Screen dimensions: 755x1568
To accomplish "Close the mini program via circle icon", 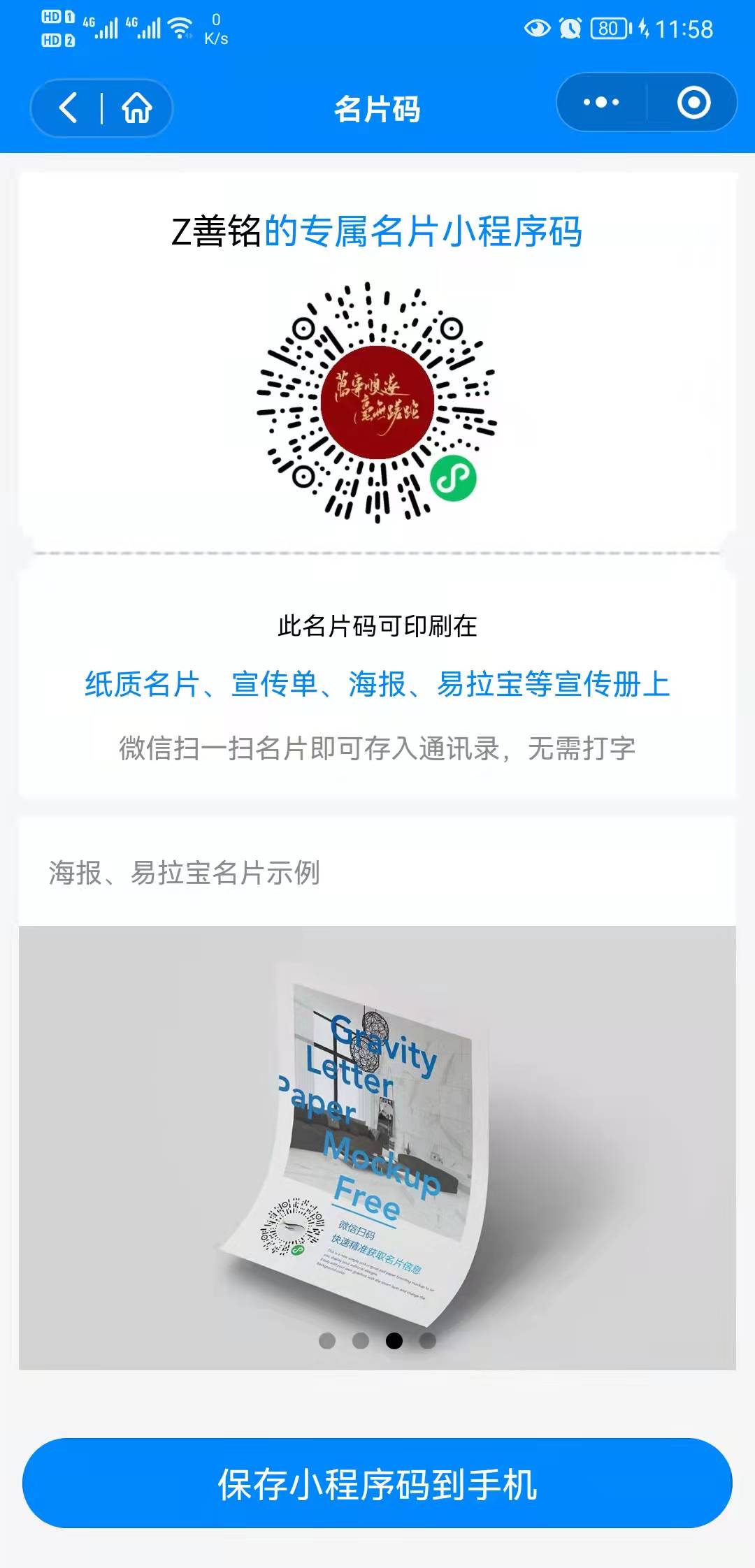I will (693, 103).
